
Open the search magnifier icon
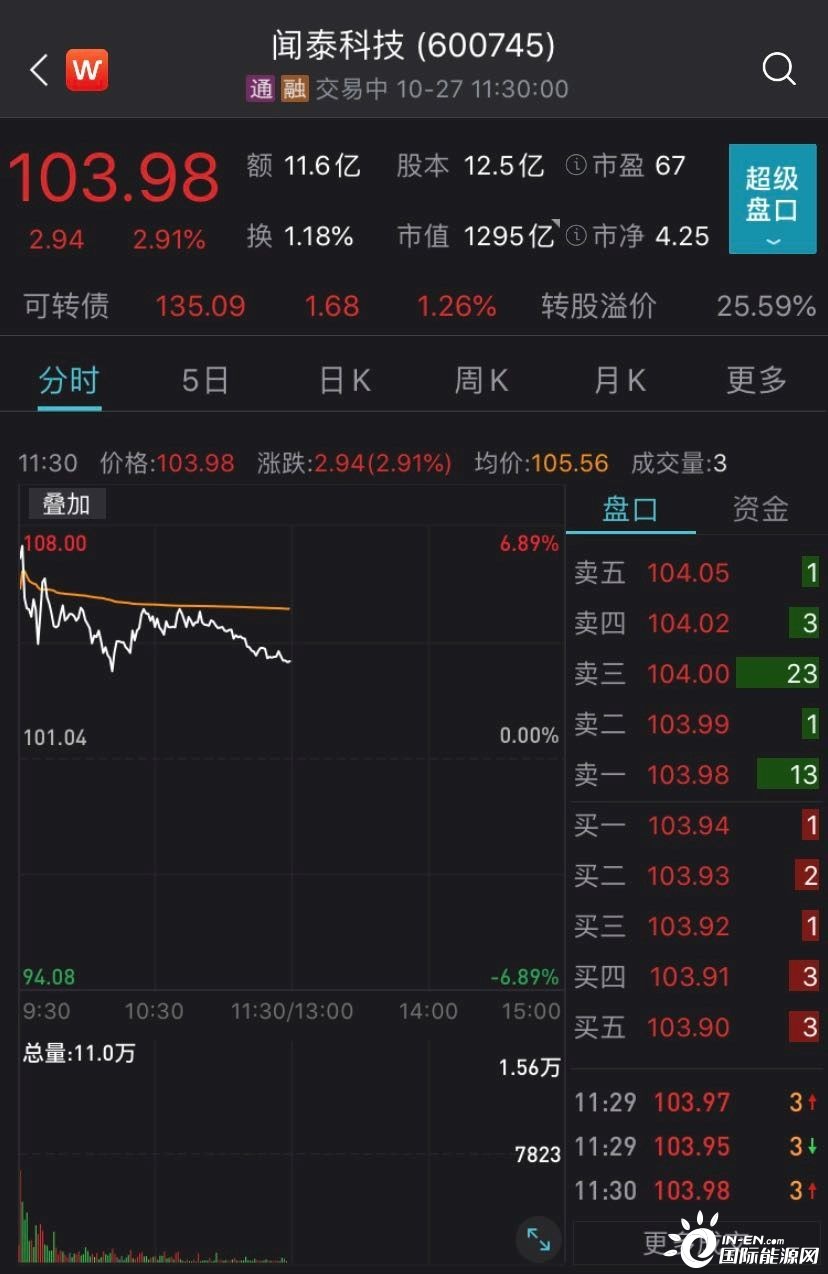click(x=778, y=69)
